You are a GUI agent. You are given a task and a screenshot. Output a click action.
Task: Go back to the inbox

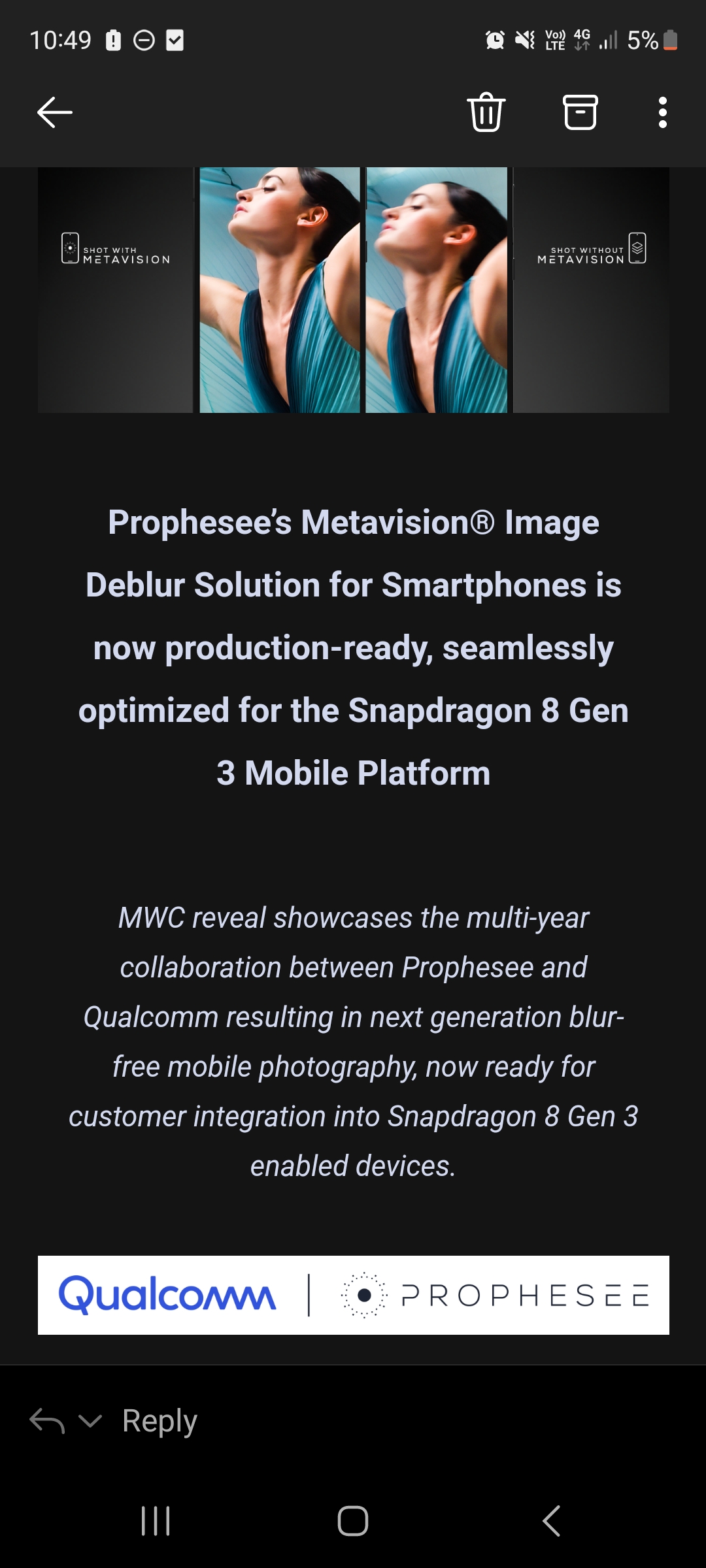55,112
